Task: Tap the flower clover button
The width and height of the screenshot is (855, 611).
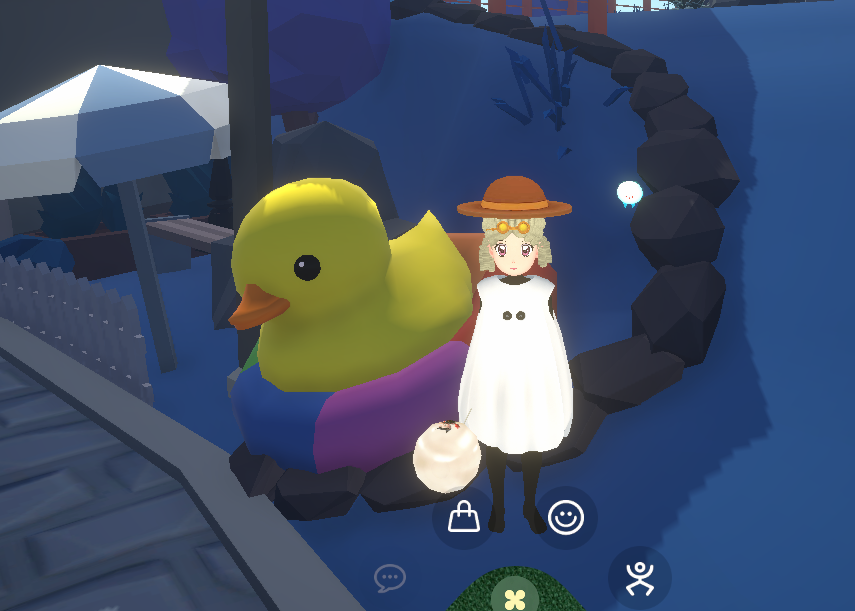Action: point(514,598)
